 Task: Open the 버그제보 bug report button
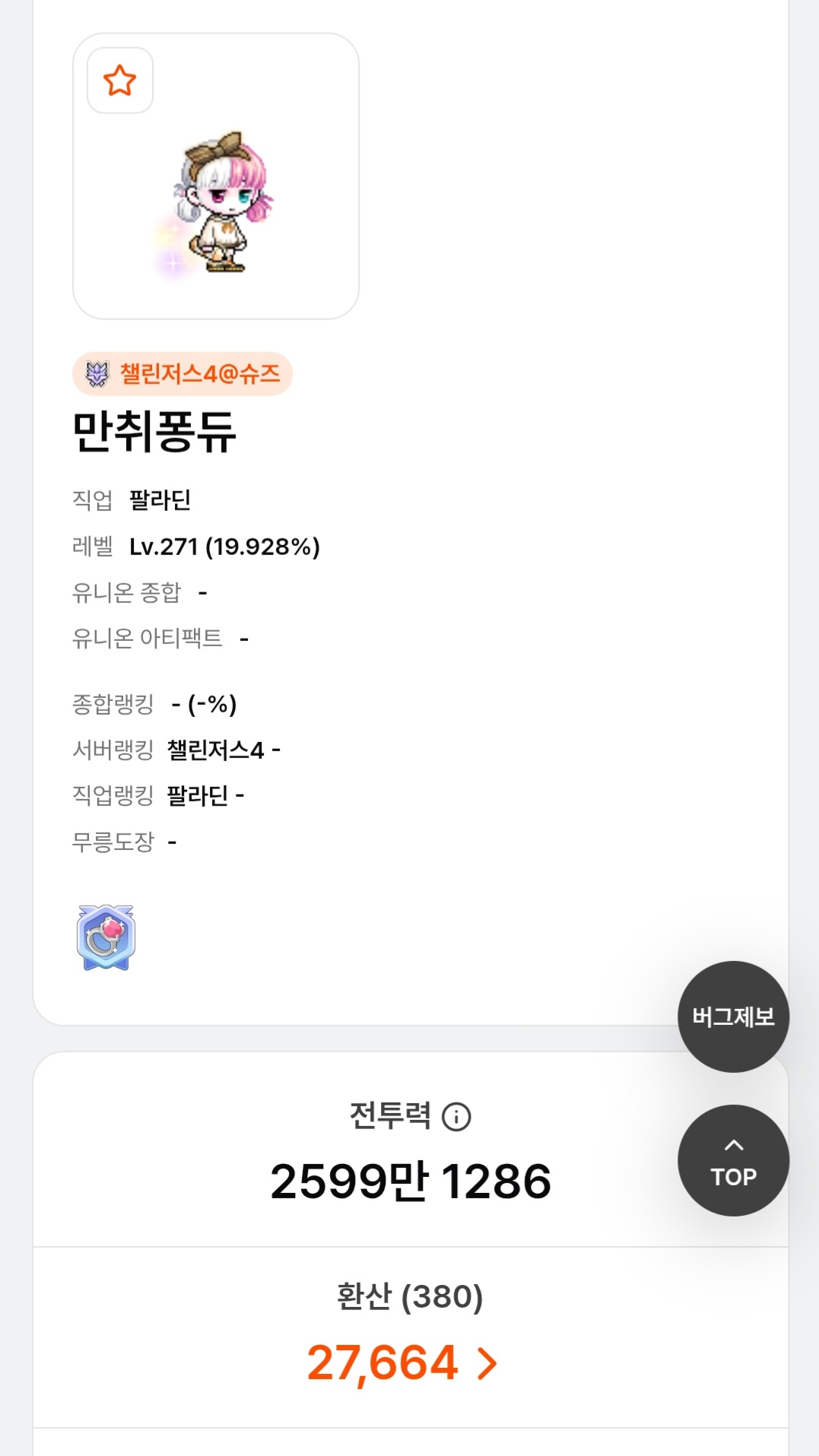pyautogui.click(x=733, y=1017)
